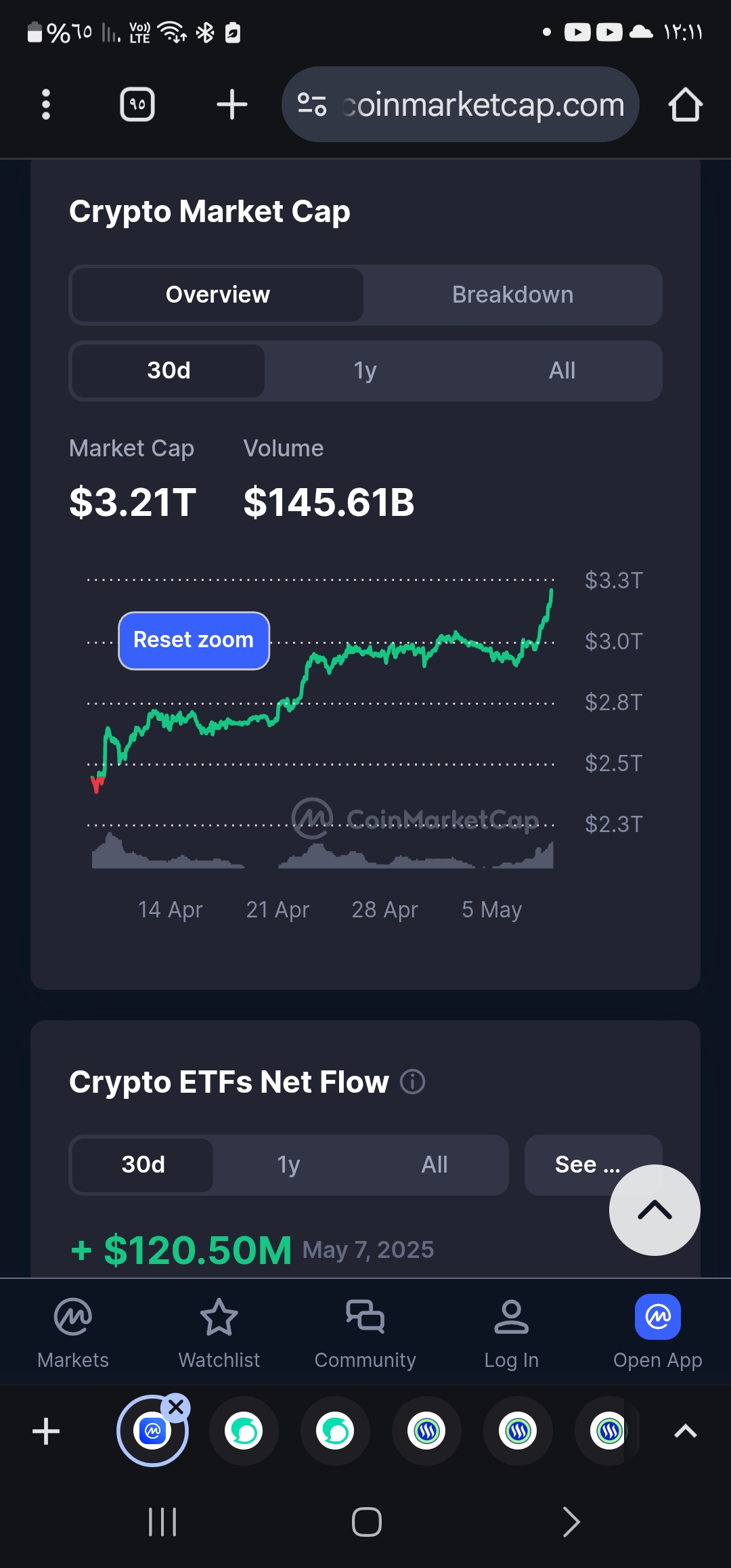Add a new browser tab

click(x=231, y=105)
